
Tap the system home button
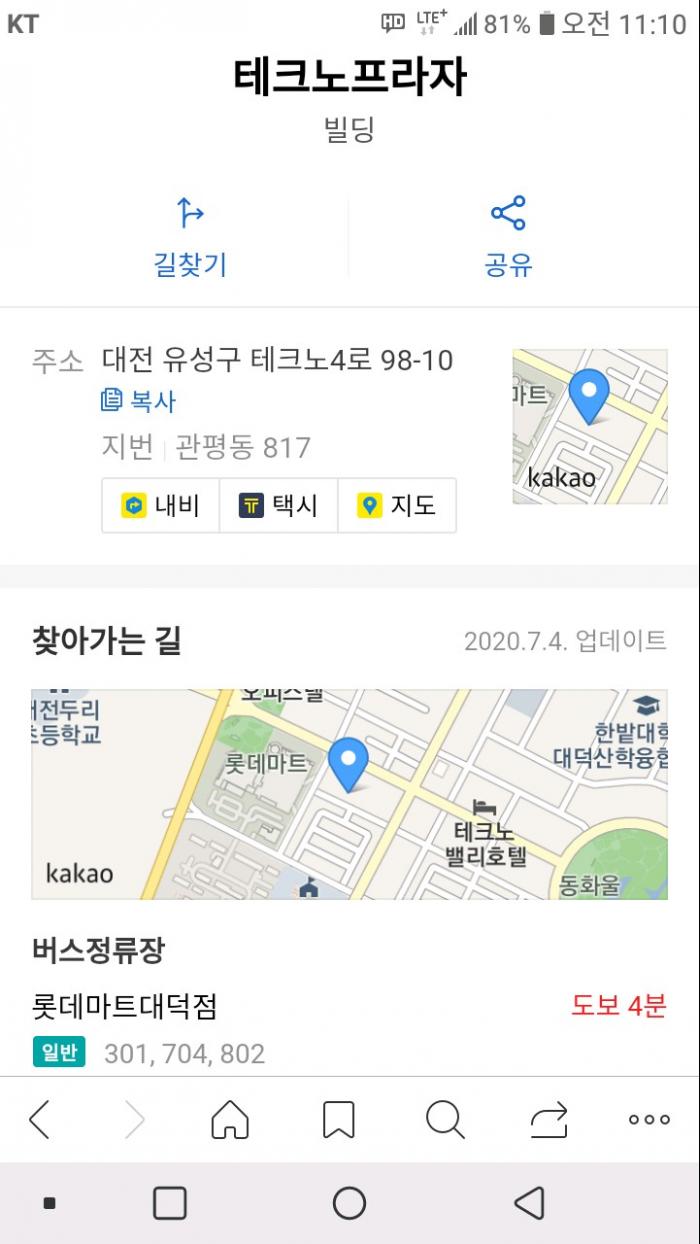coord(349,1203)
